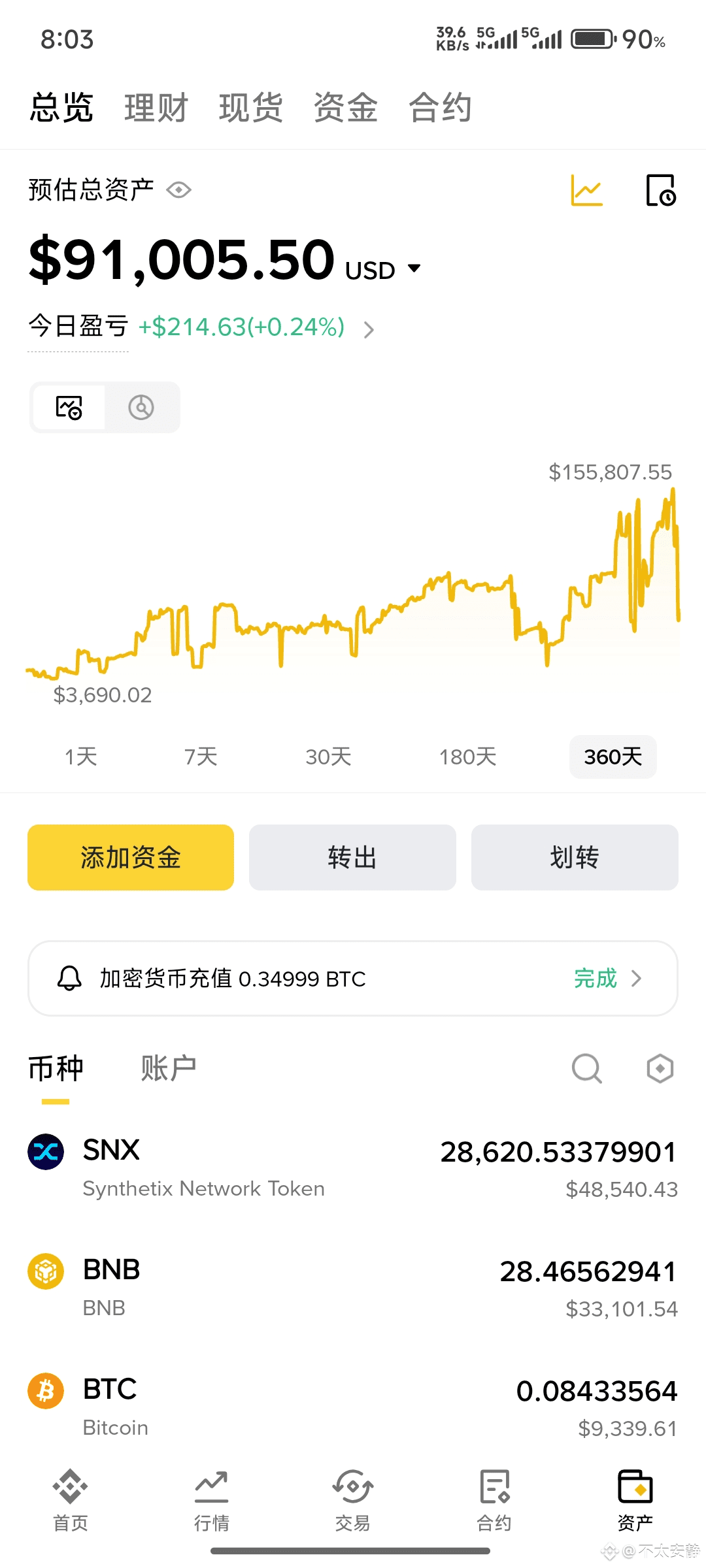The width and height of the screenshot is (706, 1568).
Task: Tap the 转出 button
Action: point(352,857)
